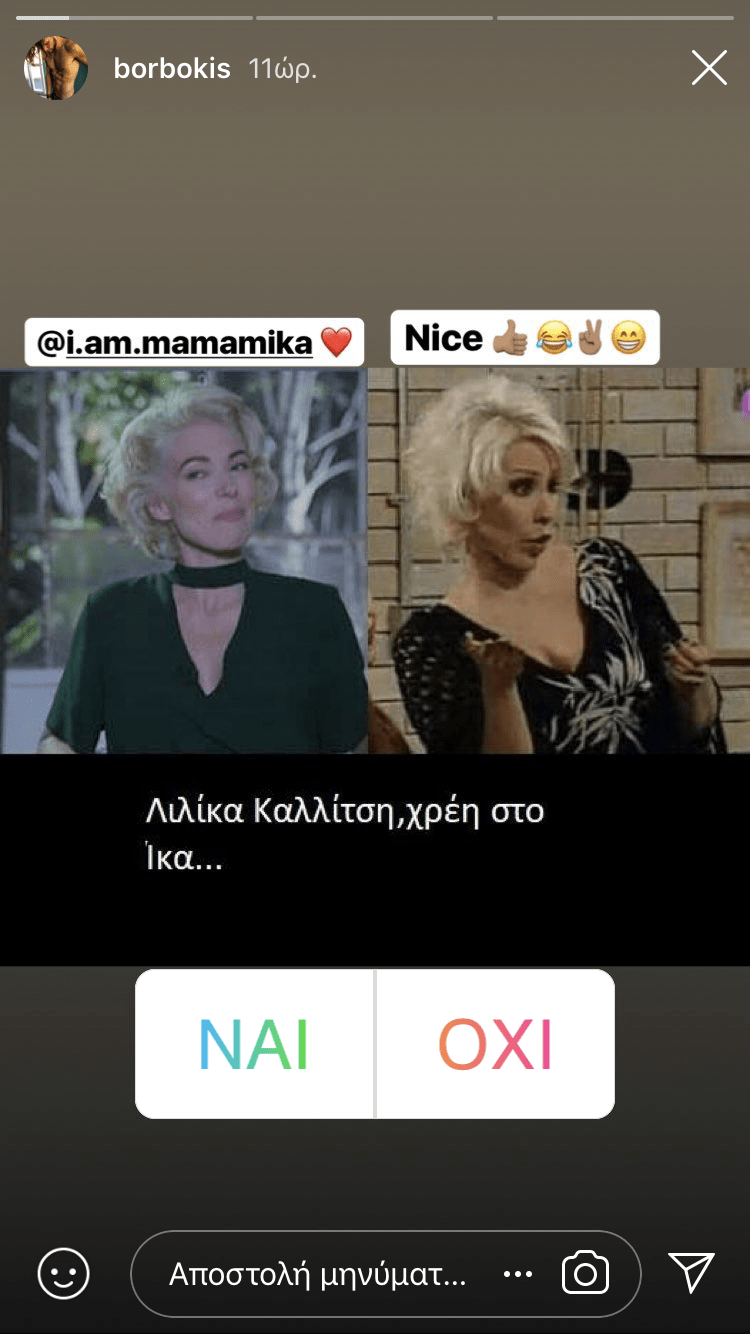Close the story with the X

tap(709, 67)
